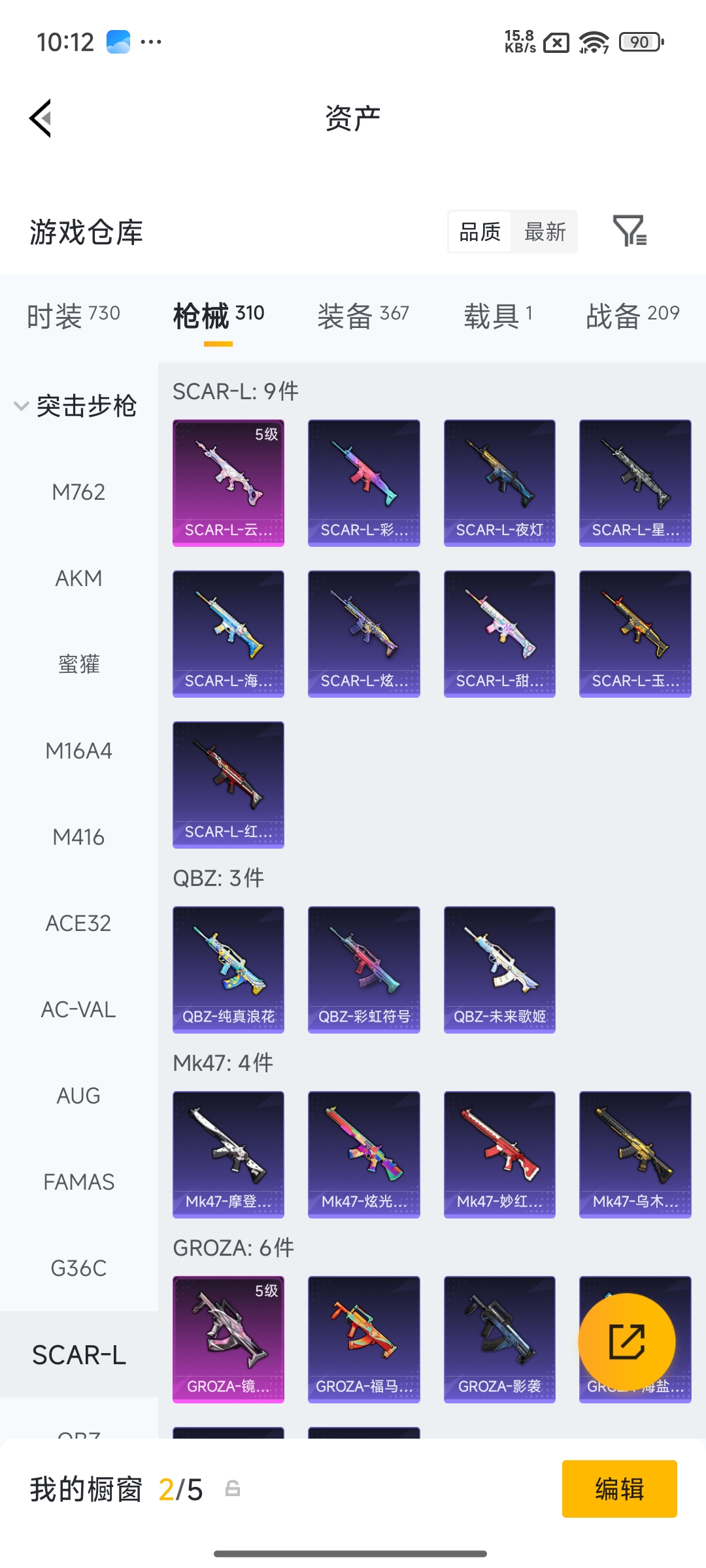
Task: Sort the warehouse by 品质
Action: click(479, 232)
